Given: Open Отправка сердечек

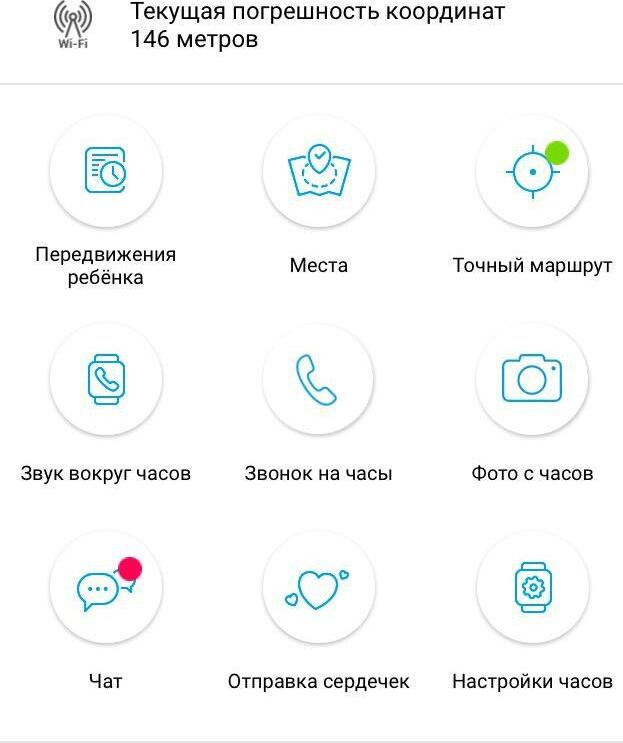Looking at the screenshot, I should 319,587.
